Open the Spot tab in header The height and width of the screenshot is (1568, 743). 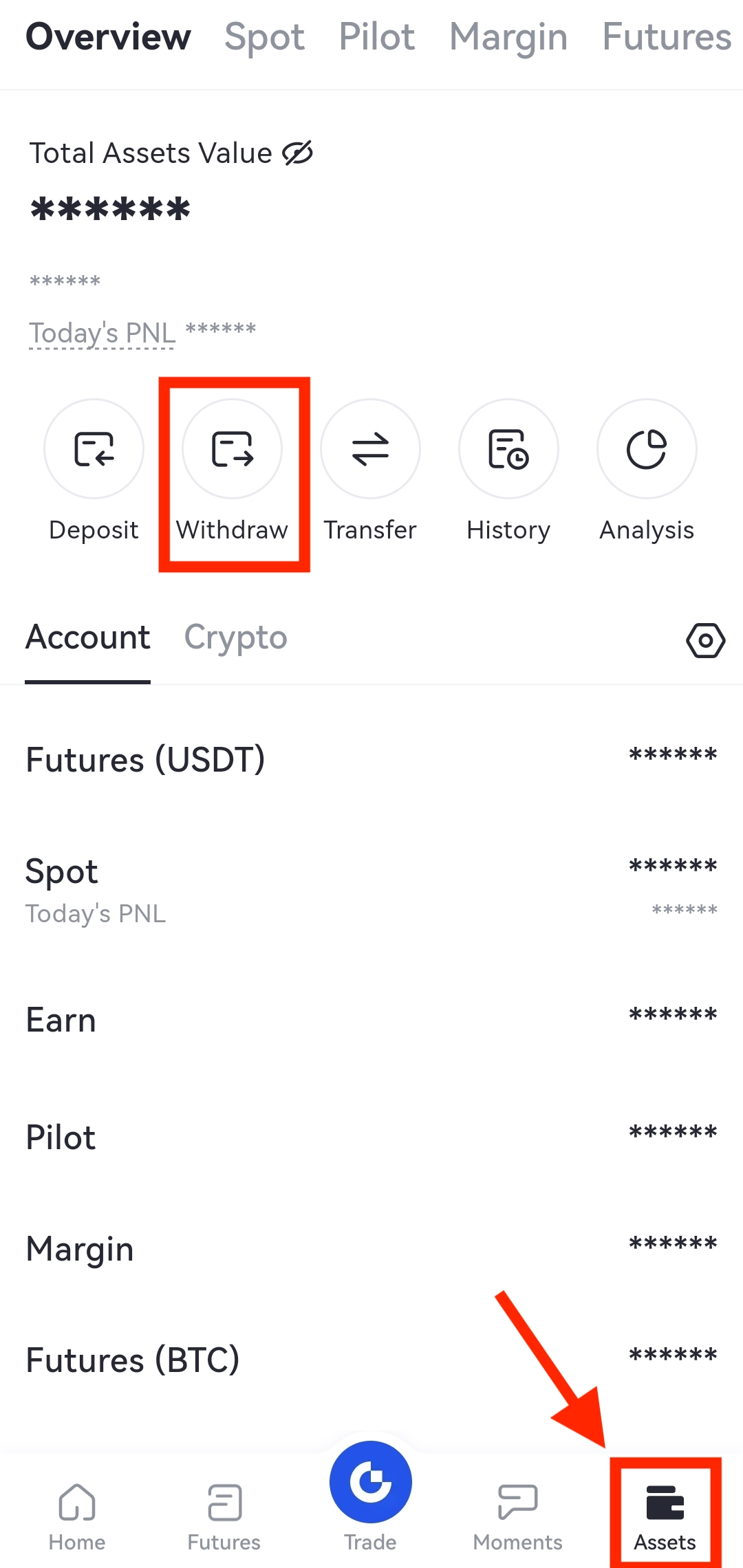click(x=266, y=36)
